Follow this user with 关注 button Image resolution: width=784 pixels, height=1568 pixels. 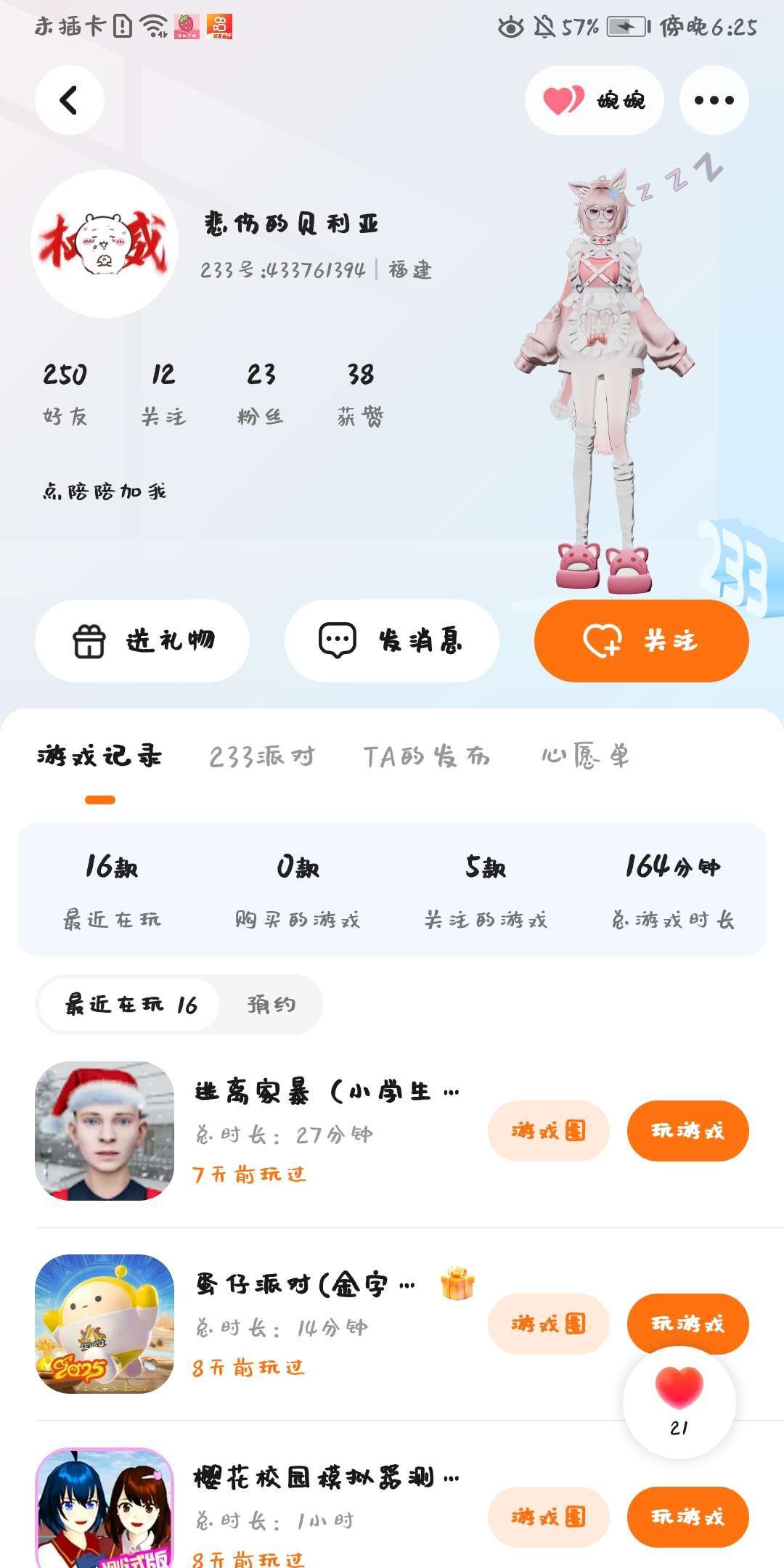coord(642,641)
